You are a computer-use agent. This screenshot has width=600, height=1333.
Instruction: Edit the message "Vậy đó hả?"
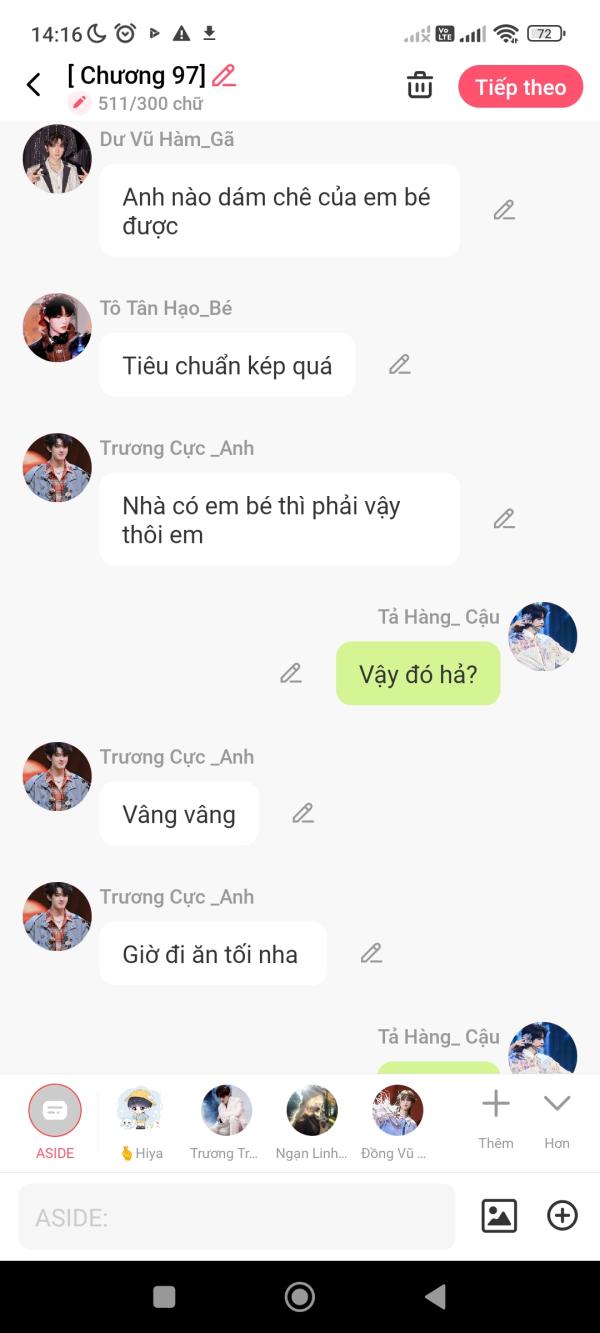(291, 673)
